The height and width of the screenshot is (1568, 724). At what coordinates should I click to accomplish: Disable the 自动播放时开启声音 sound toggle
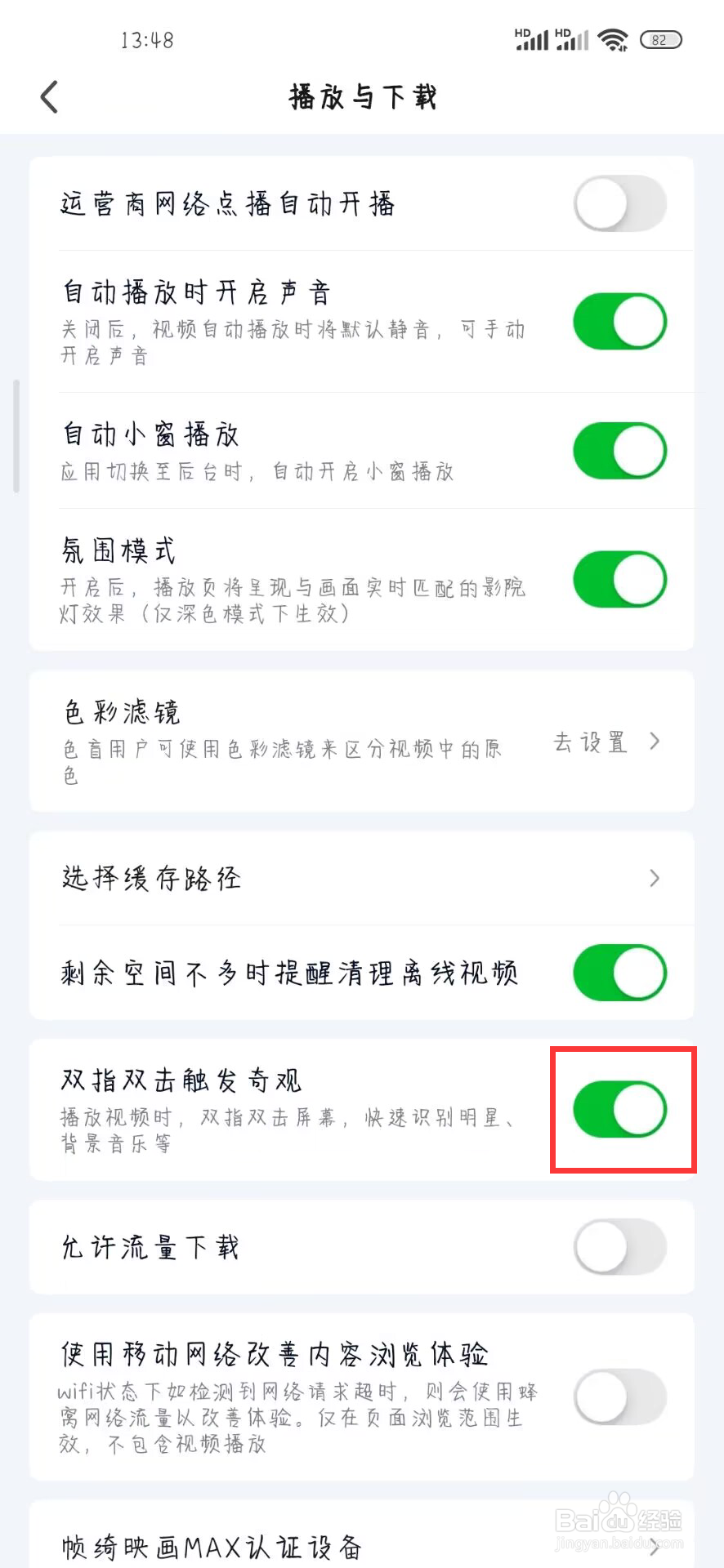[619, 321]
